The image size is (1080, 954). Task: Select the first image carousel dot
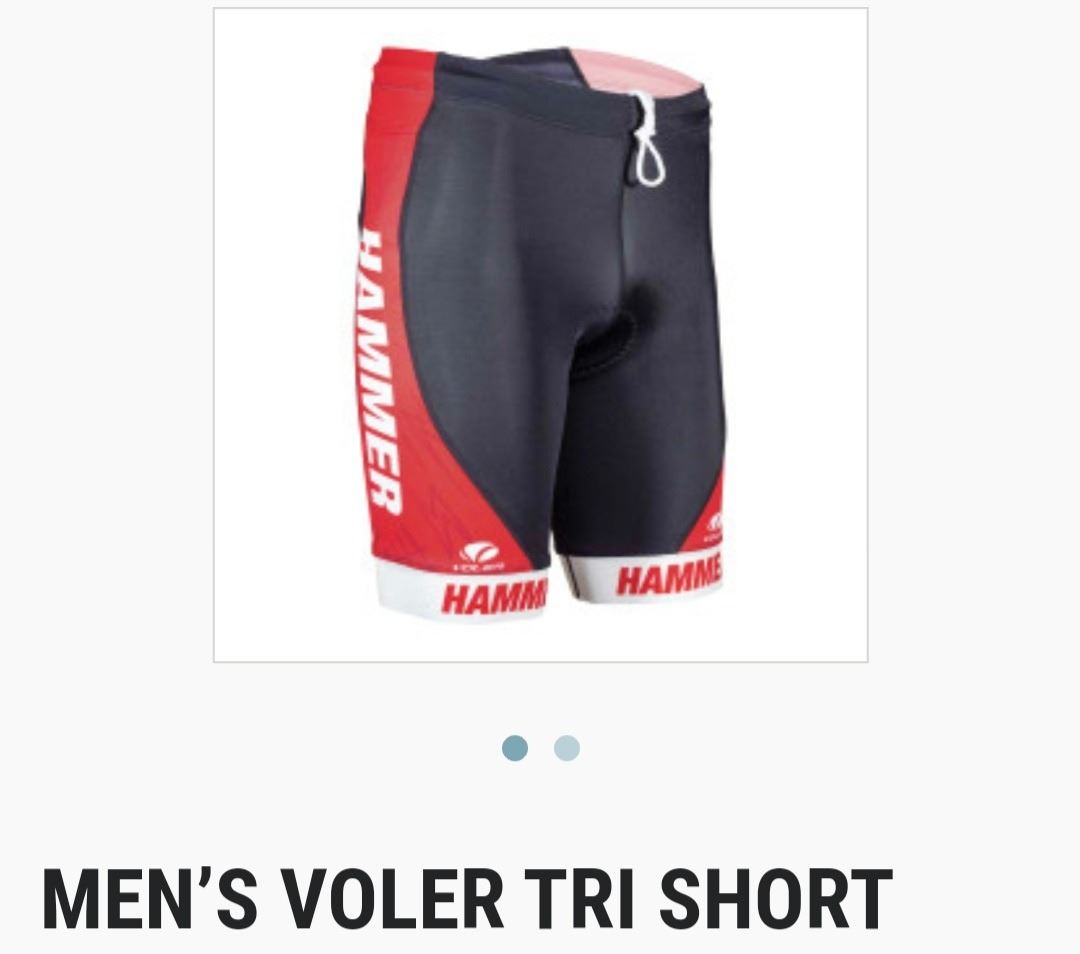click(514, 748)
